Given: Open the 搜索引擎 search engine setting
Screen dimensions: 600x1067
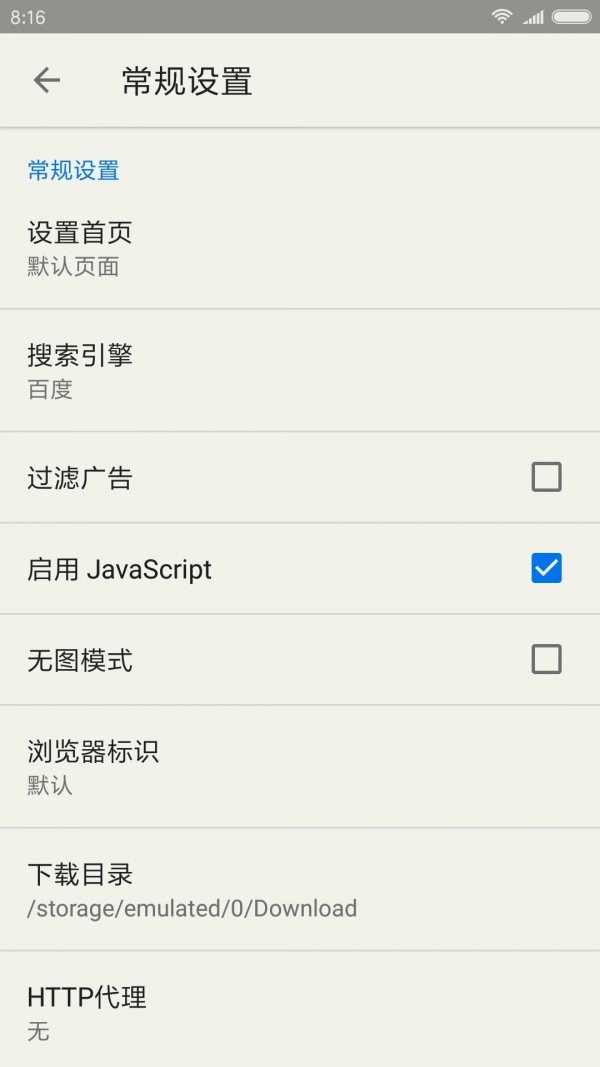Looking at the screenshot, I should click(x=300, y=371).
